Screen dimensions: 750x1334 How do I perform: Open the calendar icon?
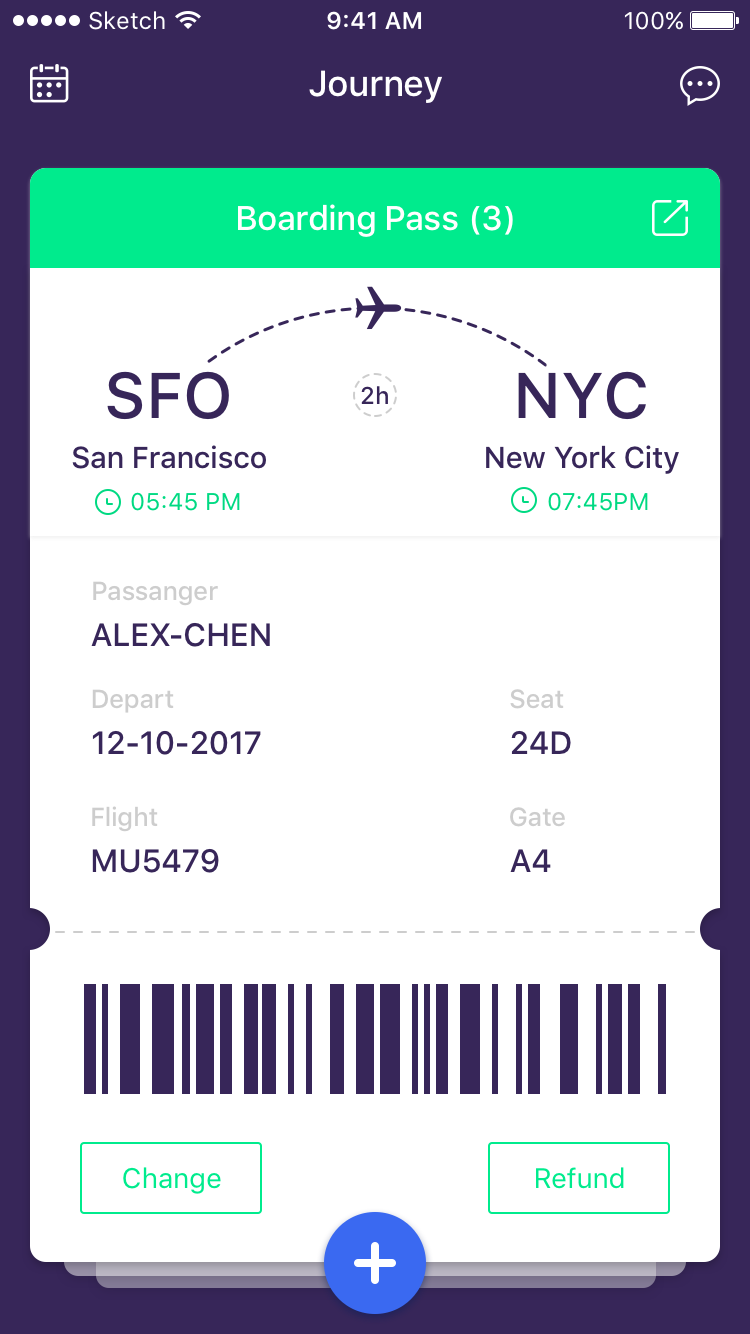click(x=49, y=84)
